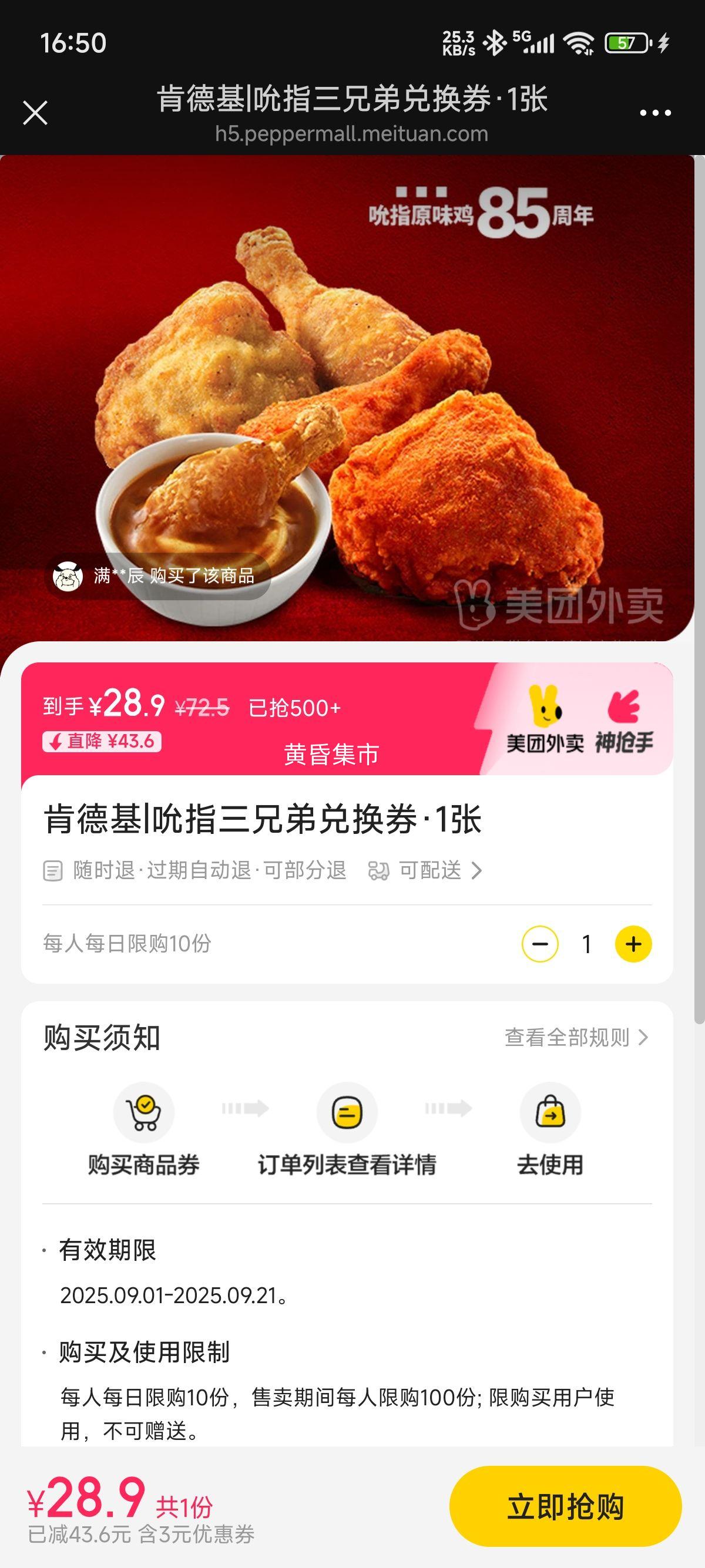Decrease voucher quantity with minus button

pyautogui.click(x=540, y=944)
